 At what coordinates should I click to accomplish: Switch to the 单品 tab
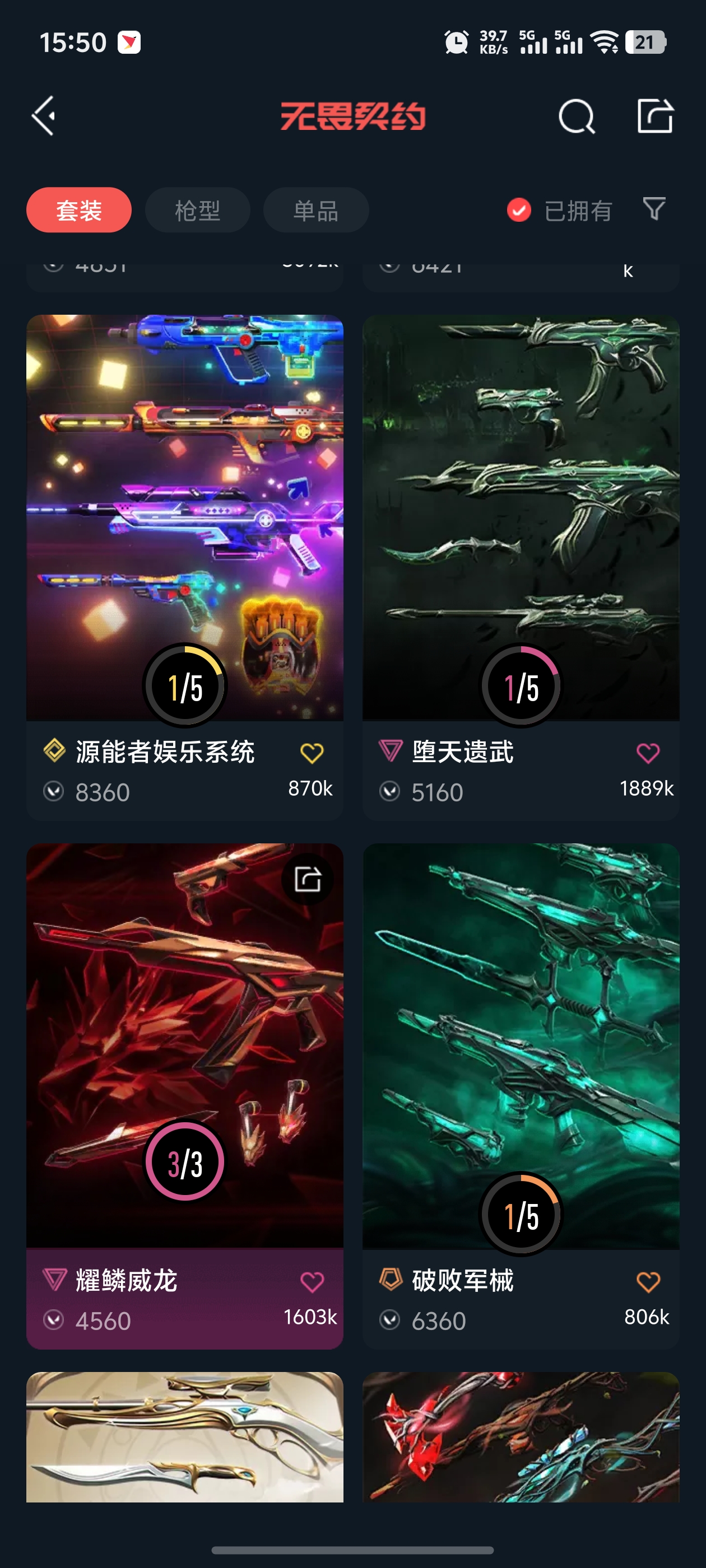point(315,211)
